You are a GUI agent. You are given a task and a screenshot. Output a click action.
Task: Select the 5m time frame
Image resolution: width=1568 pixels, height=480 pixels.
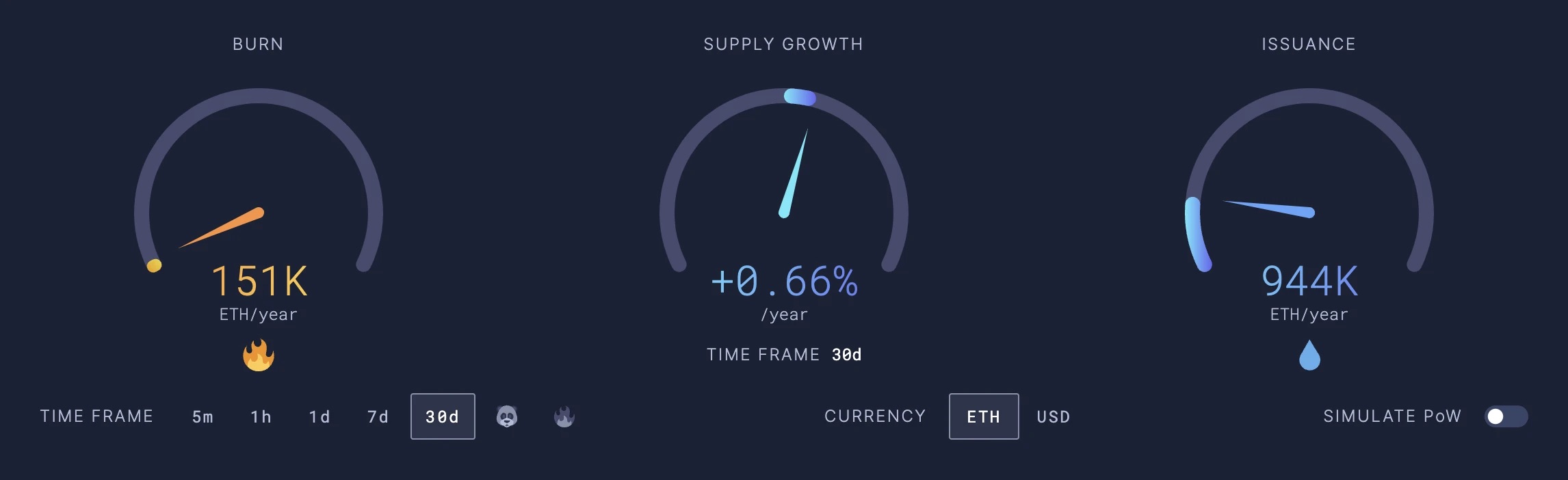202,416
